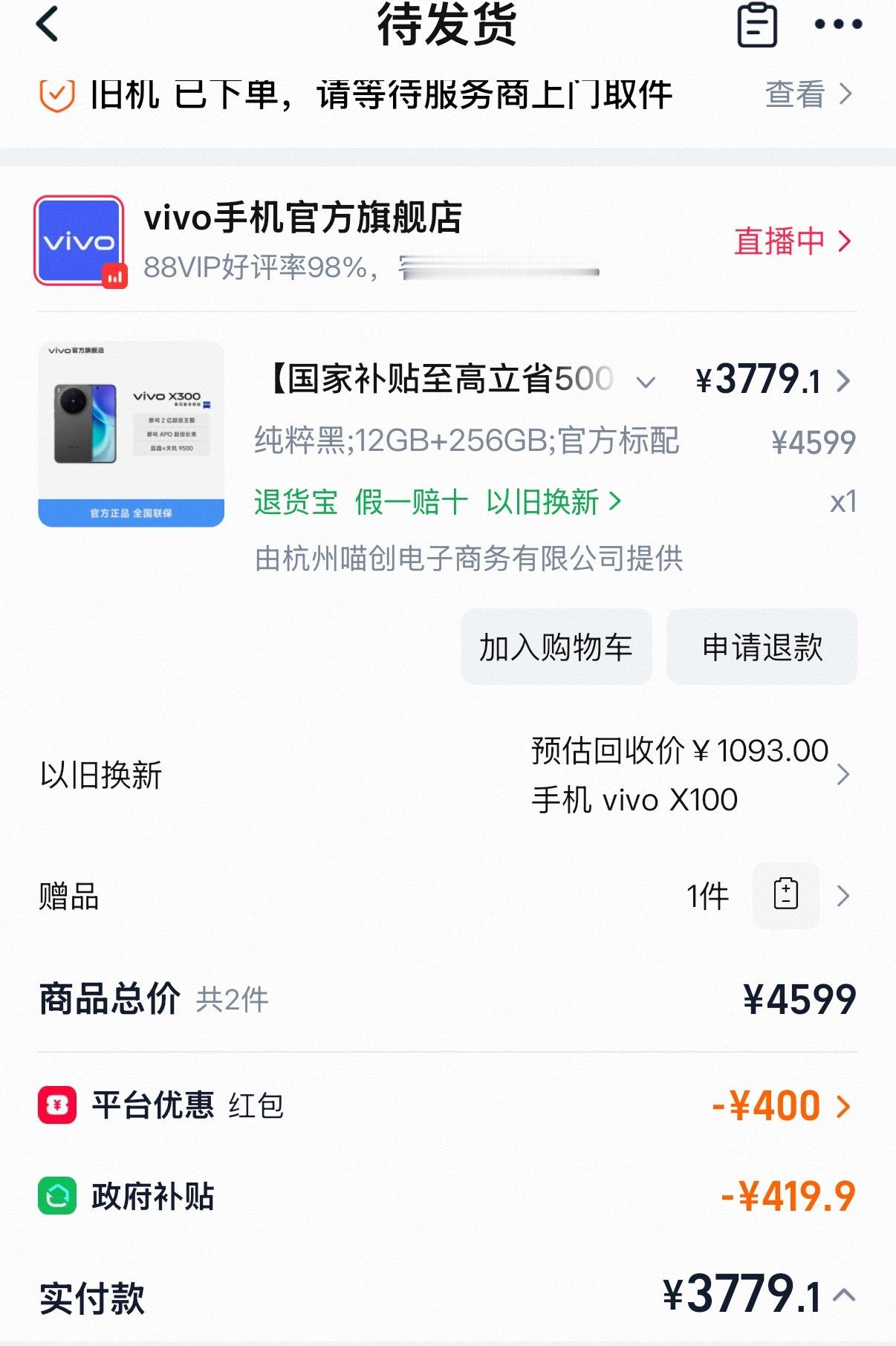Expand the 国家补贴 product title dropdown
The image size is (896, 1346).
[x=645, y=381]
